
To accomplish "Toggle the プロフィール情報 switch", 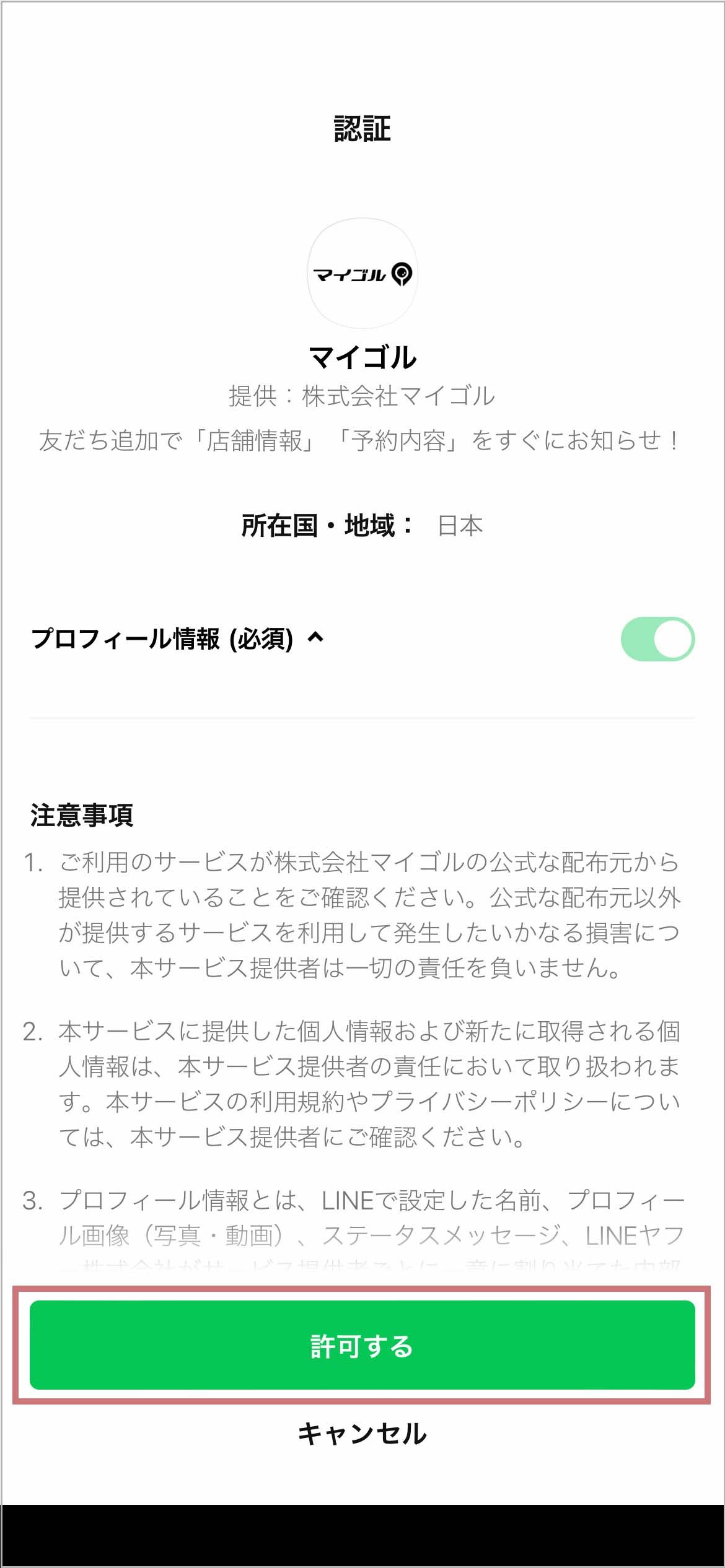I will [657, 638].
